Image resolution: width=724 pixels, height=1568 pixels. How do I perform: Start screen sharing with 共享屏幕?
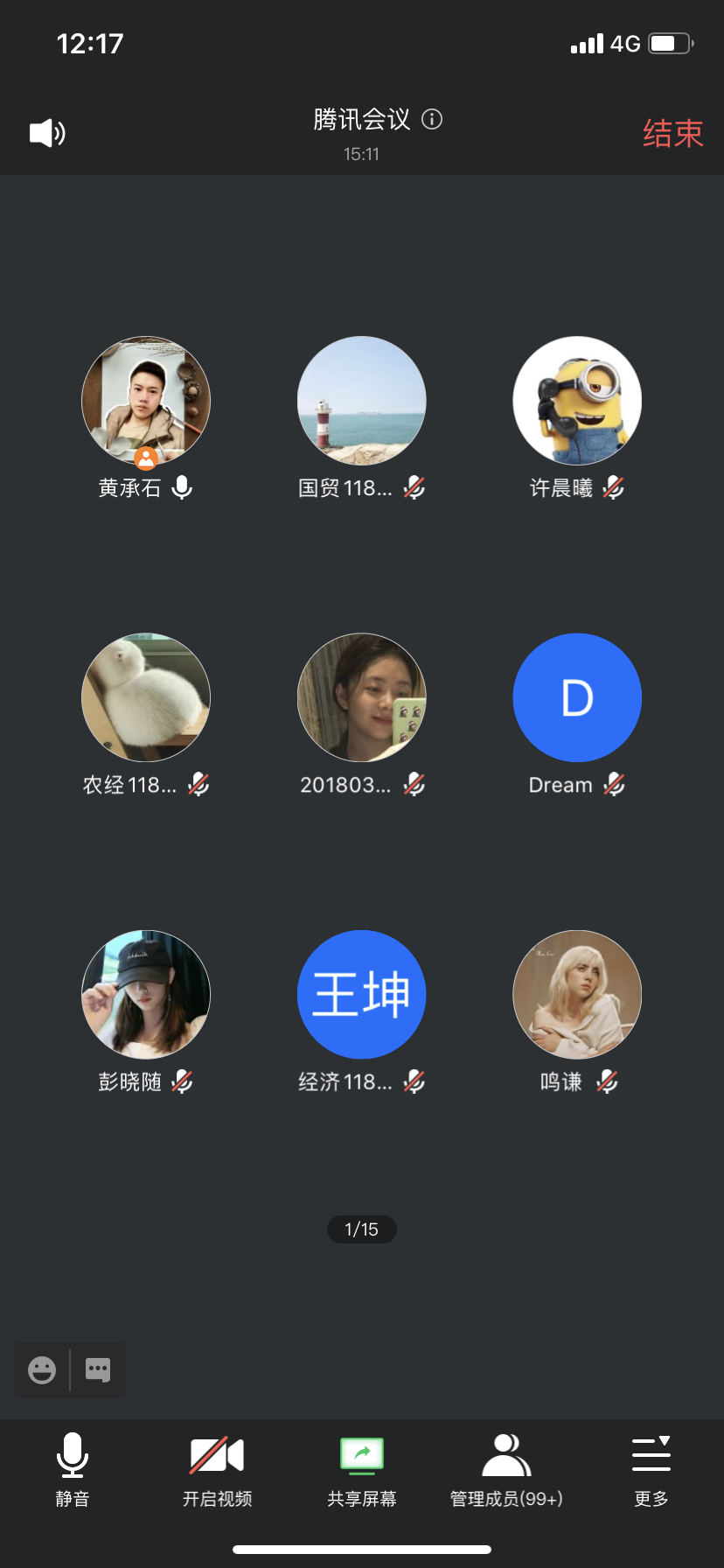click(x=362, y=1471)
